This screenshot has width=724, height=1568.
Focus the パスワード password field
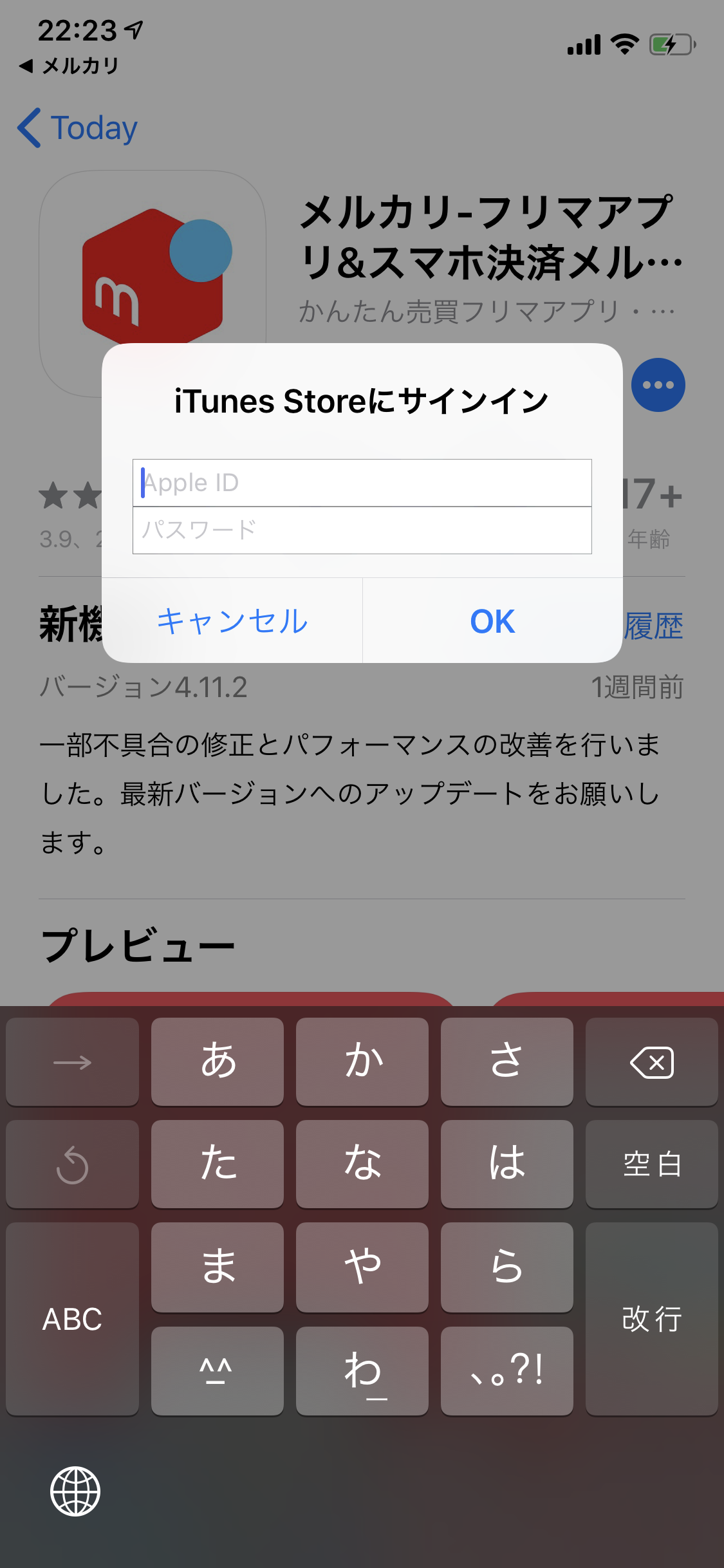click(x=362, y=530)
